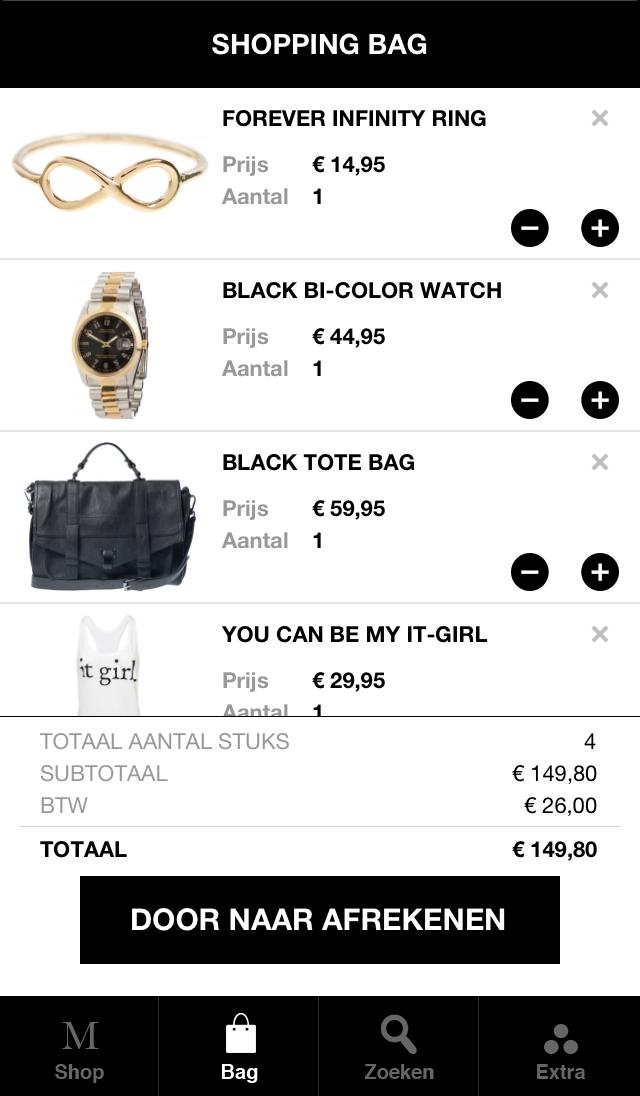This screenshot has width=640, height=1096.
Task: Go to the Zoeken search tab
Action: 399,1046
